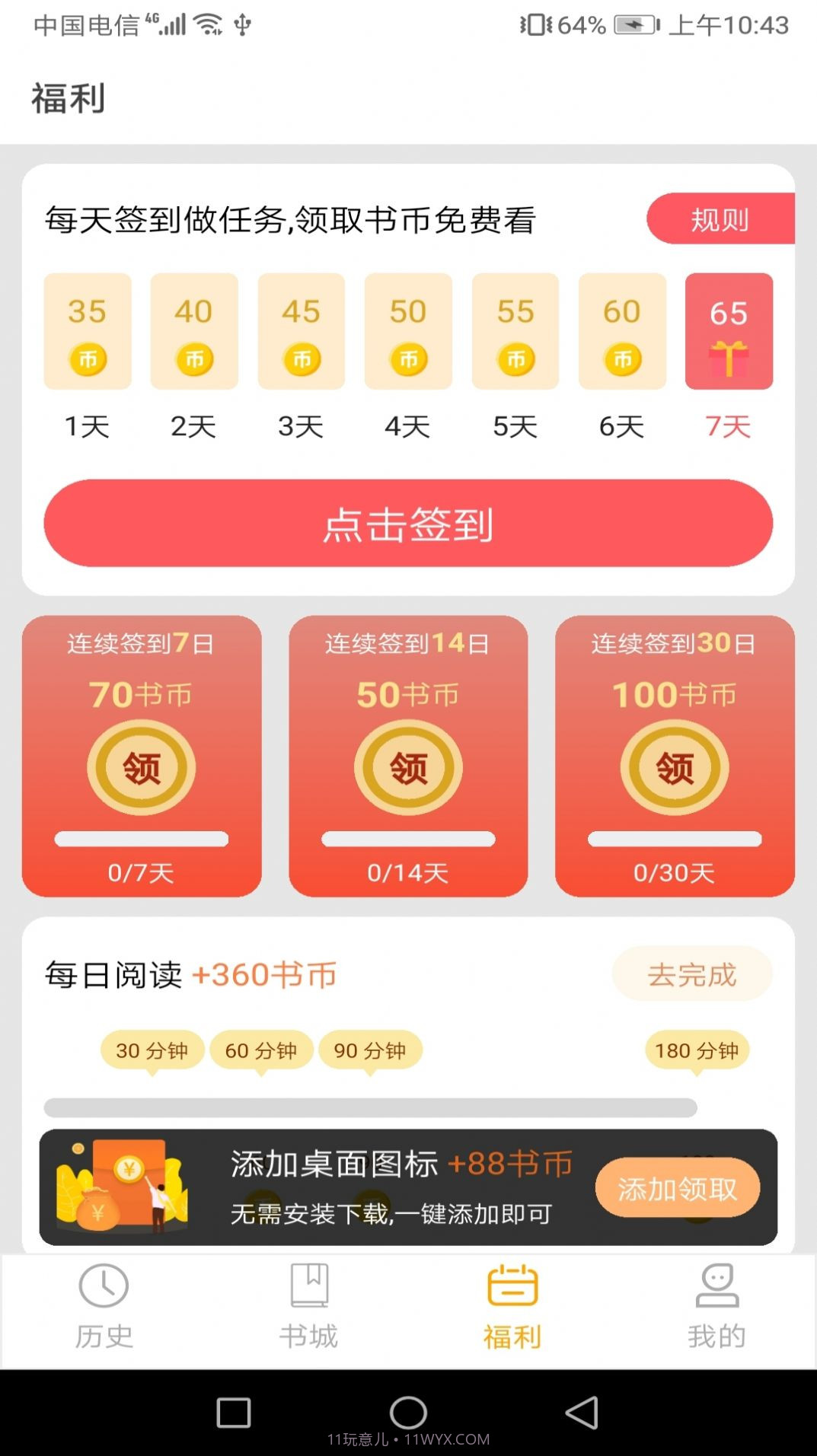Image resolution: width=817 pixels, height=1456 pixels.
Task: Tap 添加领取 to add desktop shortcut
Action: pyautogui.click(x=678, y=1188)
